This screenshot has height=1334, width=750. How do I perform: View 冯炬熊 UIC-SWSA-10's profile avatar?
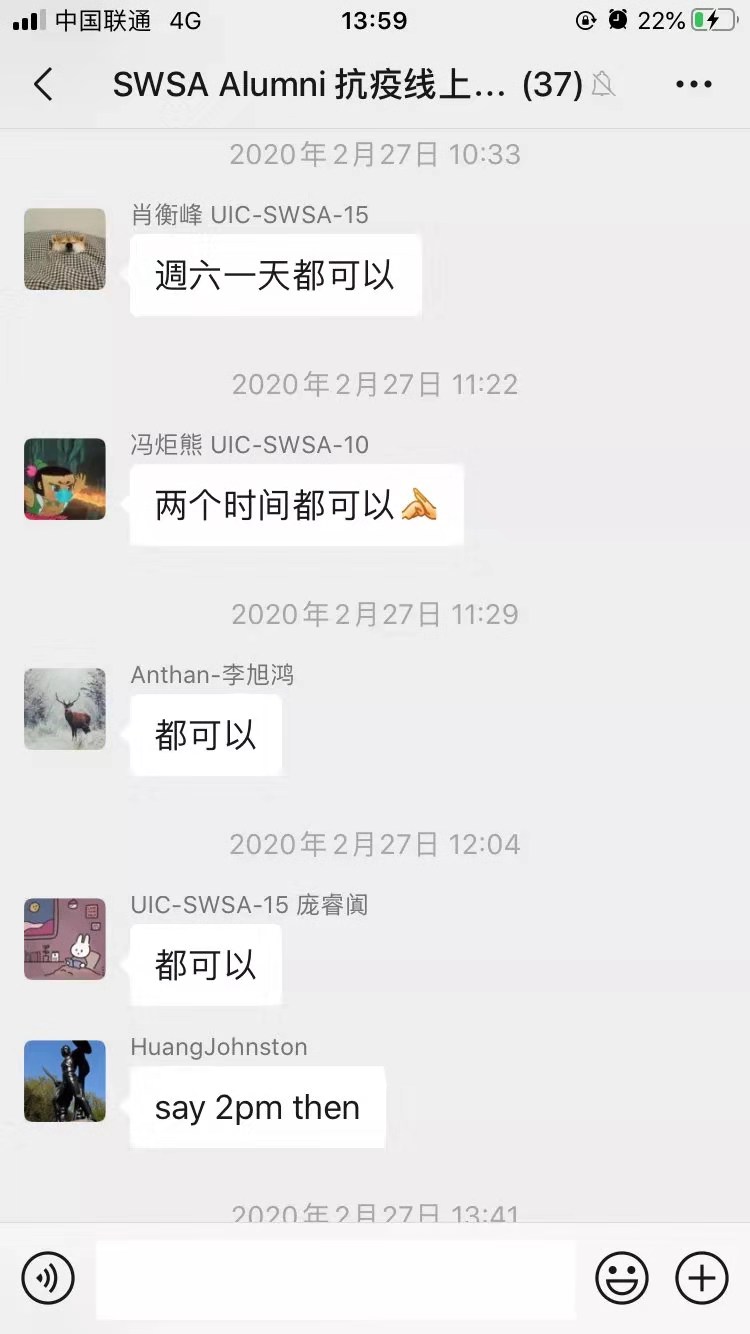click(x=65, y=479)
